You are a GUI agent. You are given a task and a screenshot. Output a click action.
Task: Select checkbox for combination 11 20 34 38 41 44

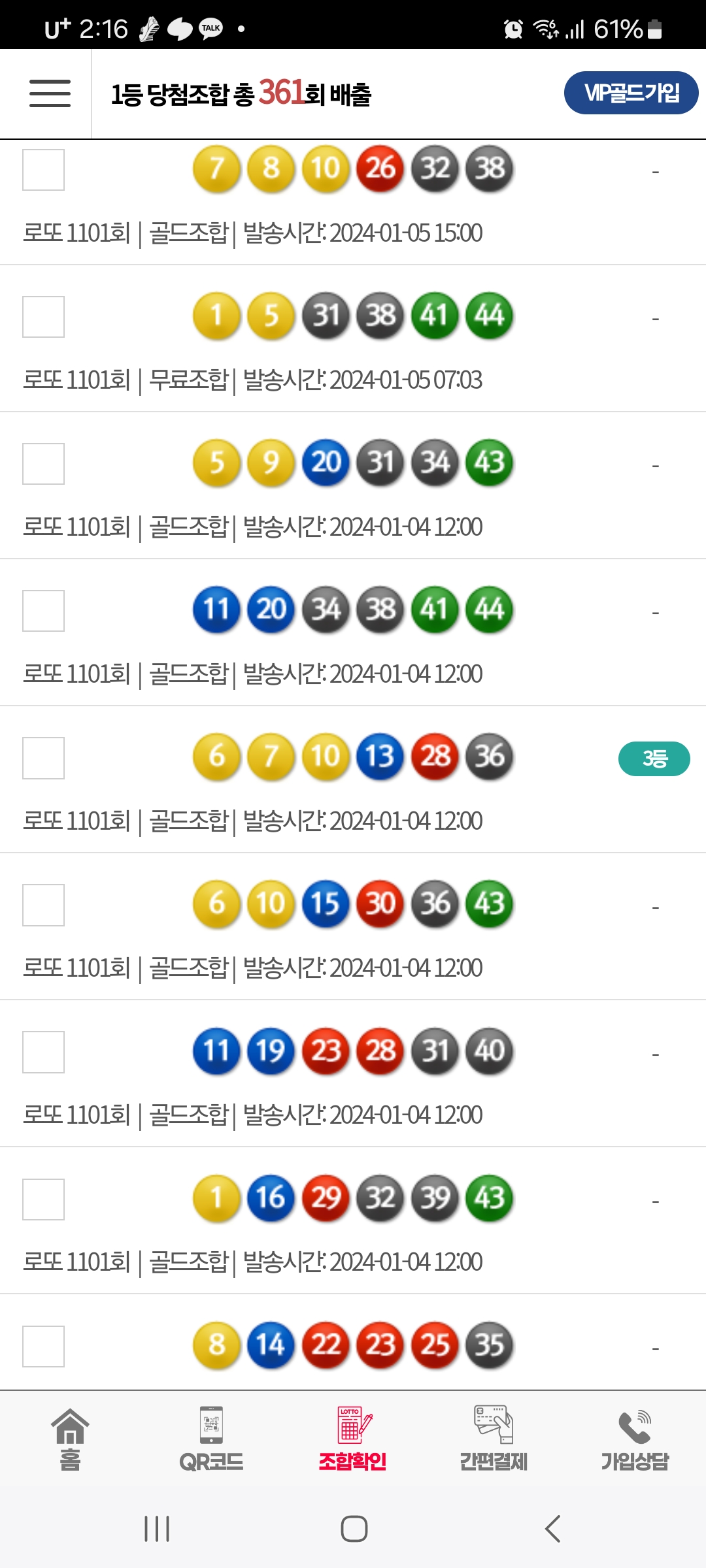pos(43,611)
